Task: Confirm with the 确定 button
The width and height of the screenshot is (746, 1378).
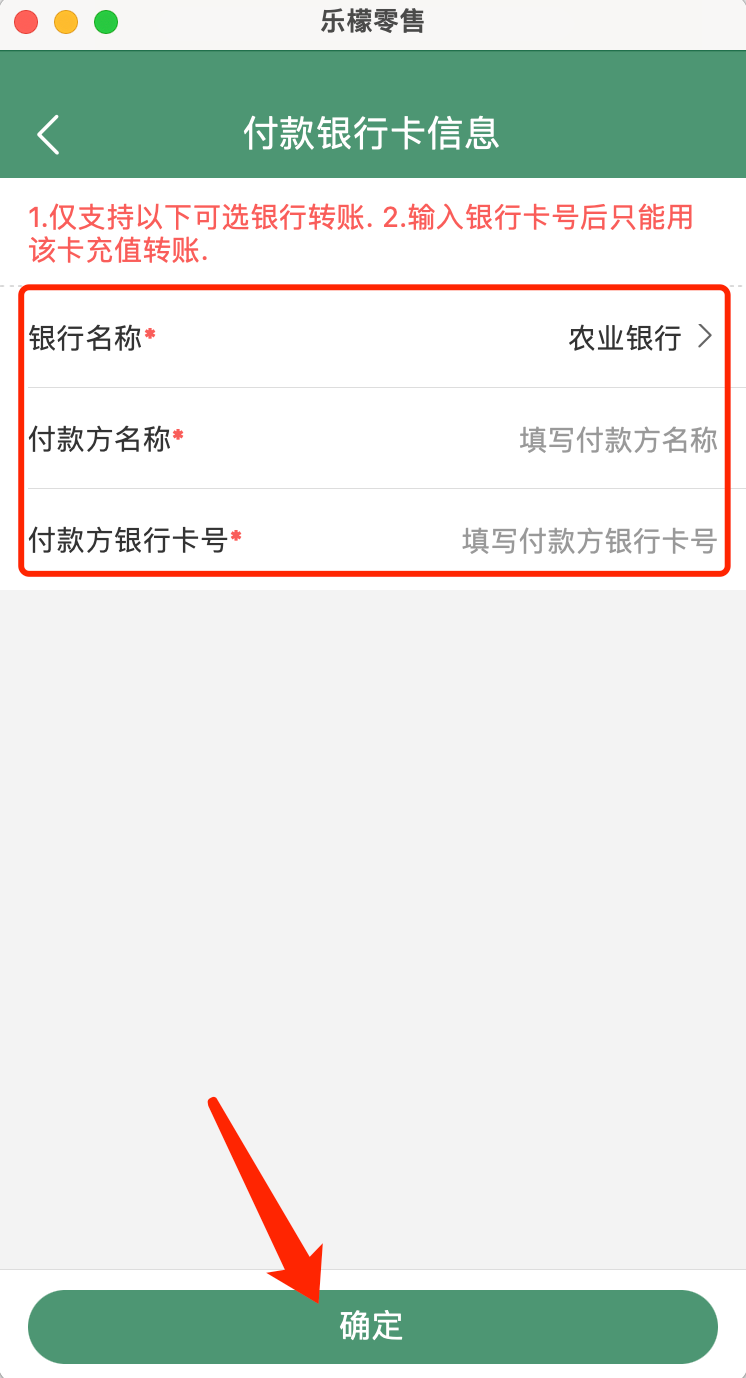Action: point(372,1326)
